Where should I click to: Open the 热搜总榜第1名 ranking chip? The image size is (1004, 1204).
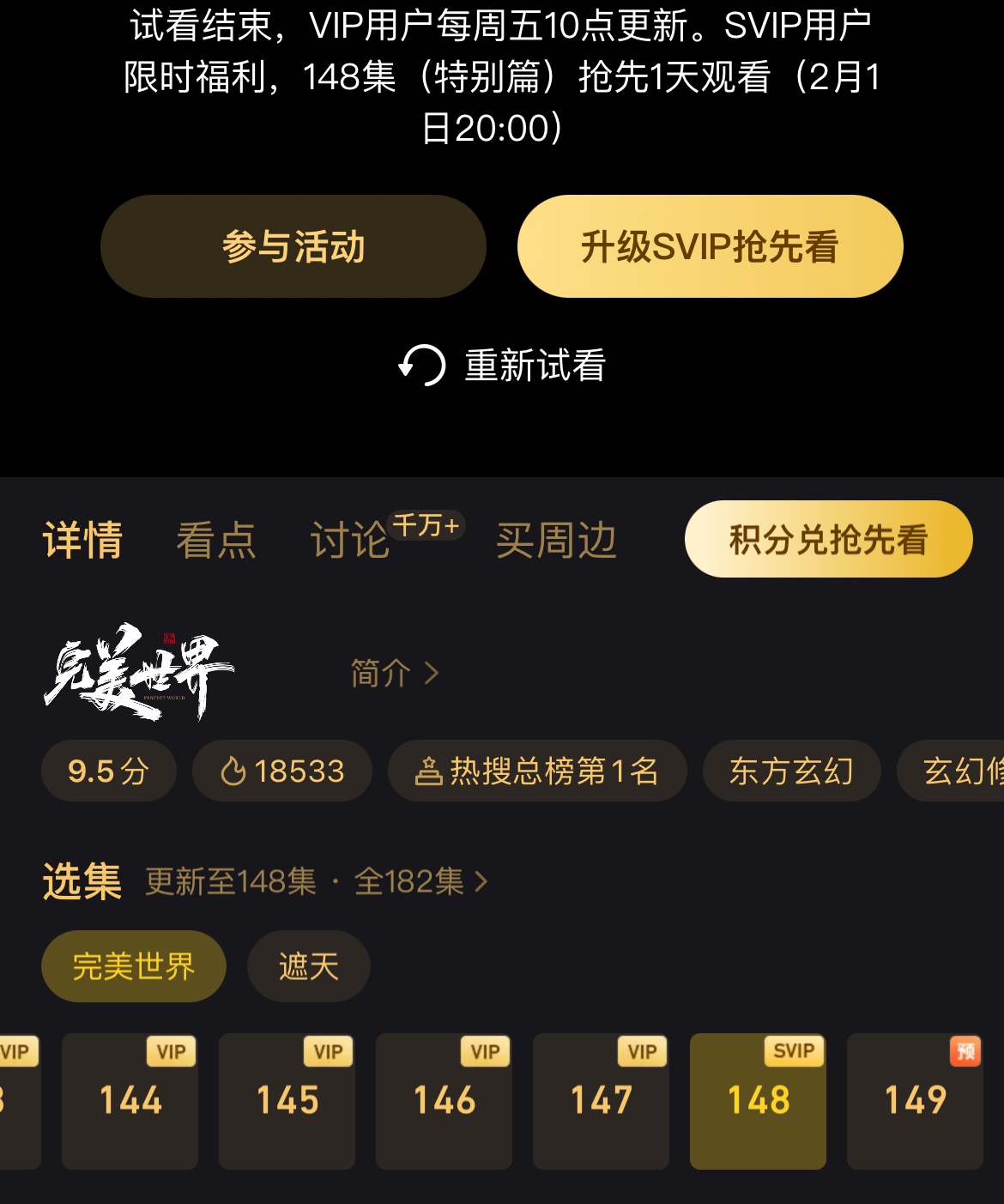537,771
